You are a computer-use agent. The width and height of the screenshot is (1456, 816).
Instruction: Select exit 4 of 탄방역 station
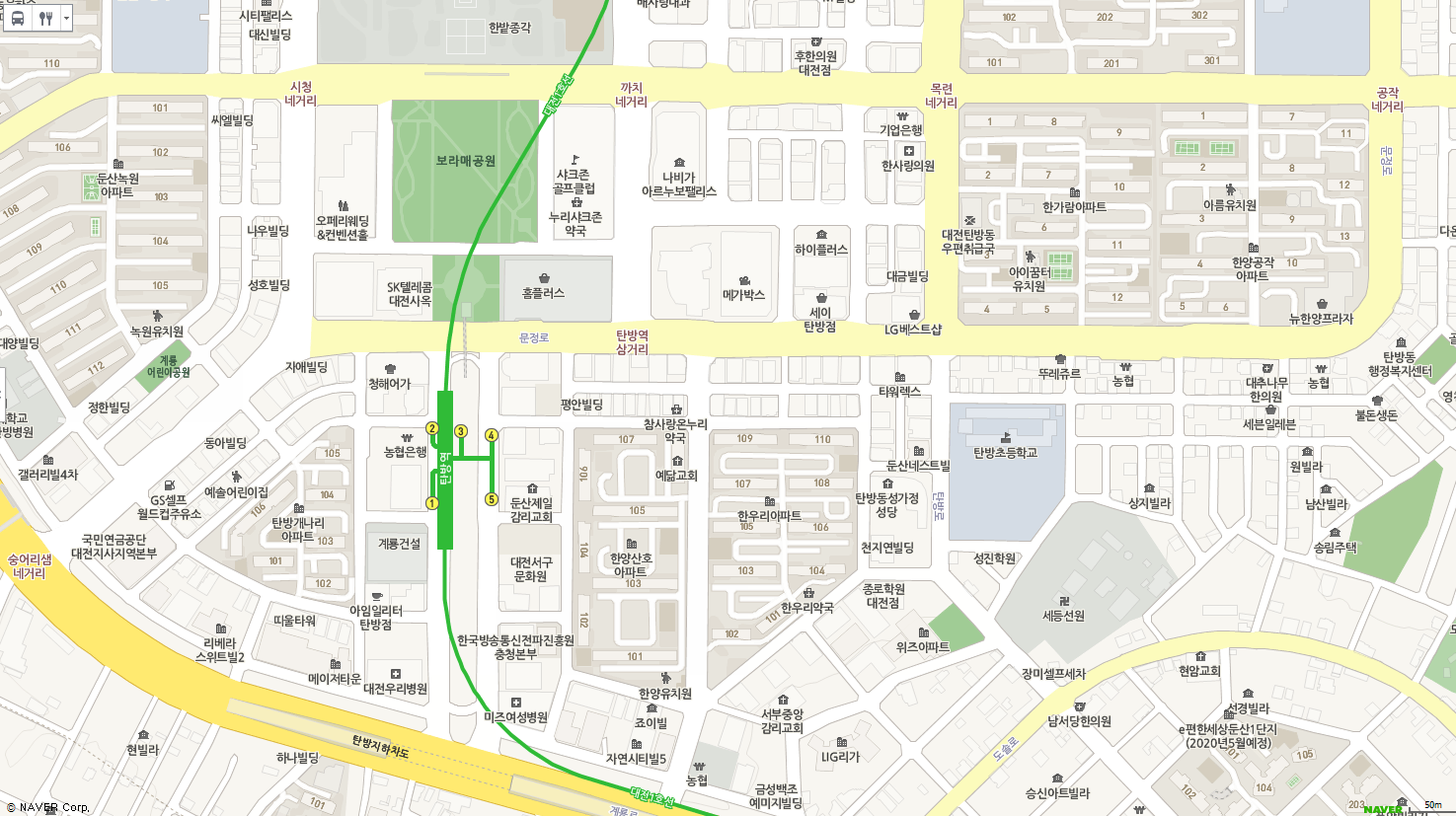pyautogui.click(x=492, y=435)
